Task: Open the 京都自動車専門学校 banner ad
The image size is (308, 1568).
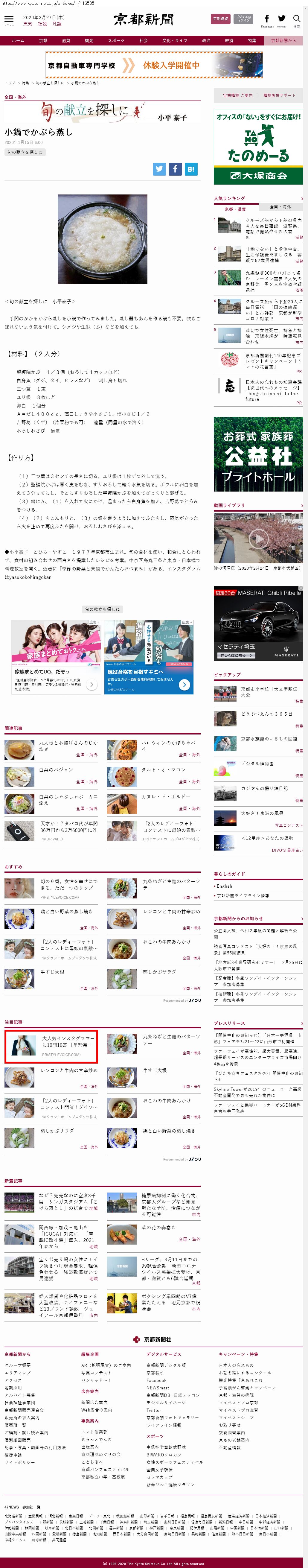Action: (x=154, y=65)
